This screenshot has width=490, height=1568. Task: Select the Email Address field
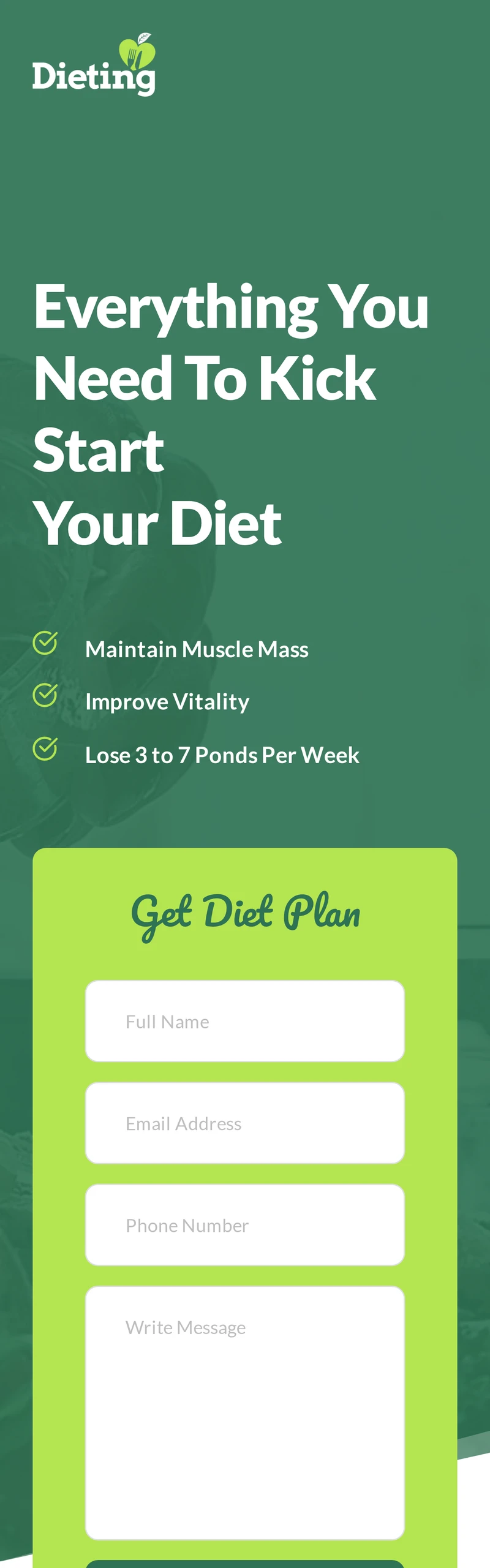tap(245, 1123)
